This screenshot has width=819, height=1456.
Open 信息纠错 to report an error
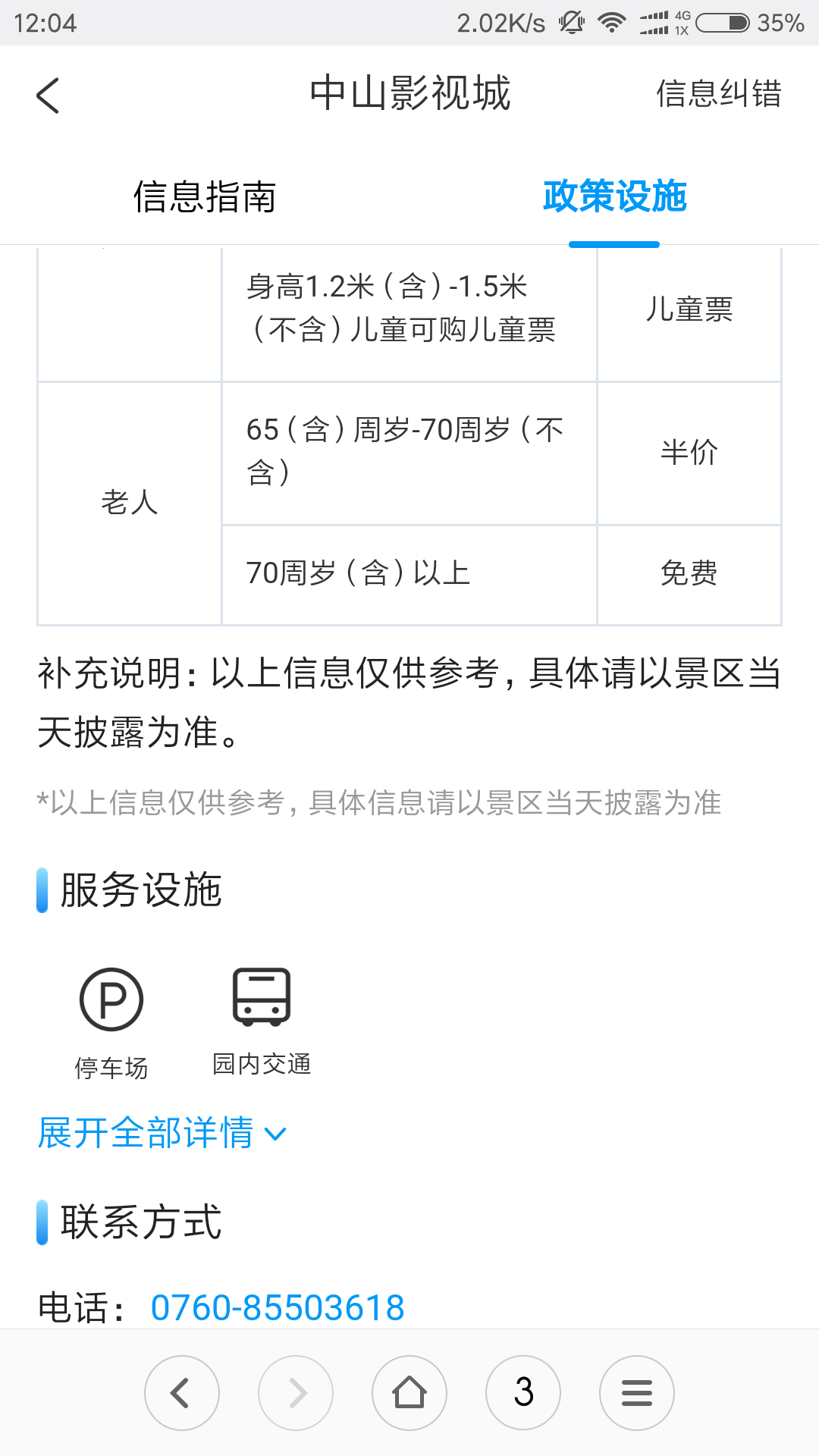pos(718,94)
